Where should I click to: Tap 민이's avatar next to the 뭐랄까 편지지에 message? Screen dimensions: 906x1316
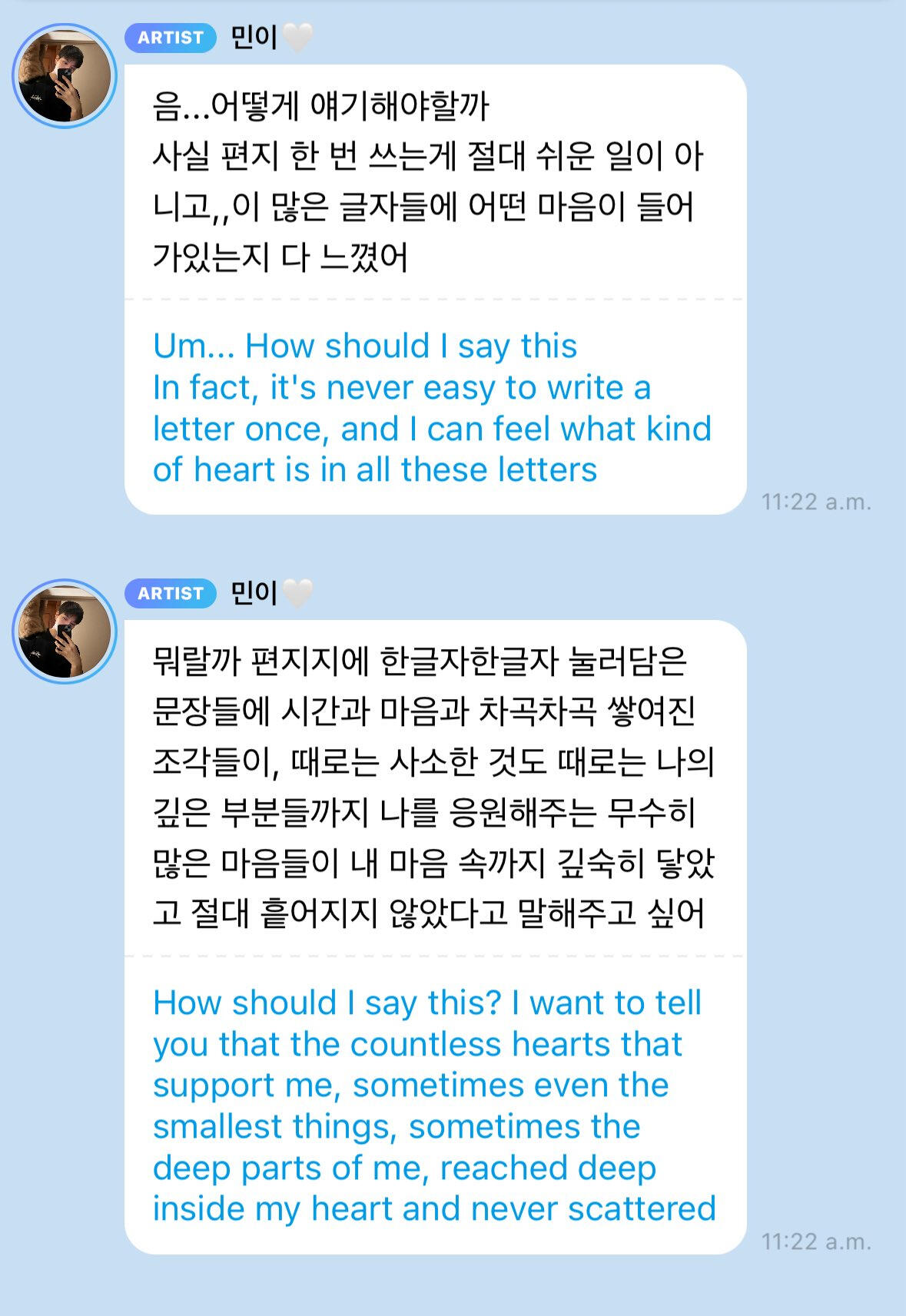(x=65, y=631)
